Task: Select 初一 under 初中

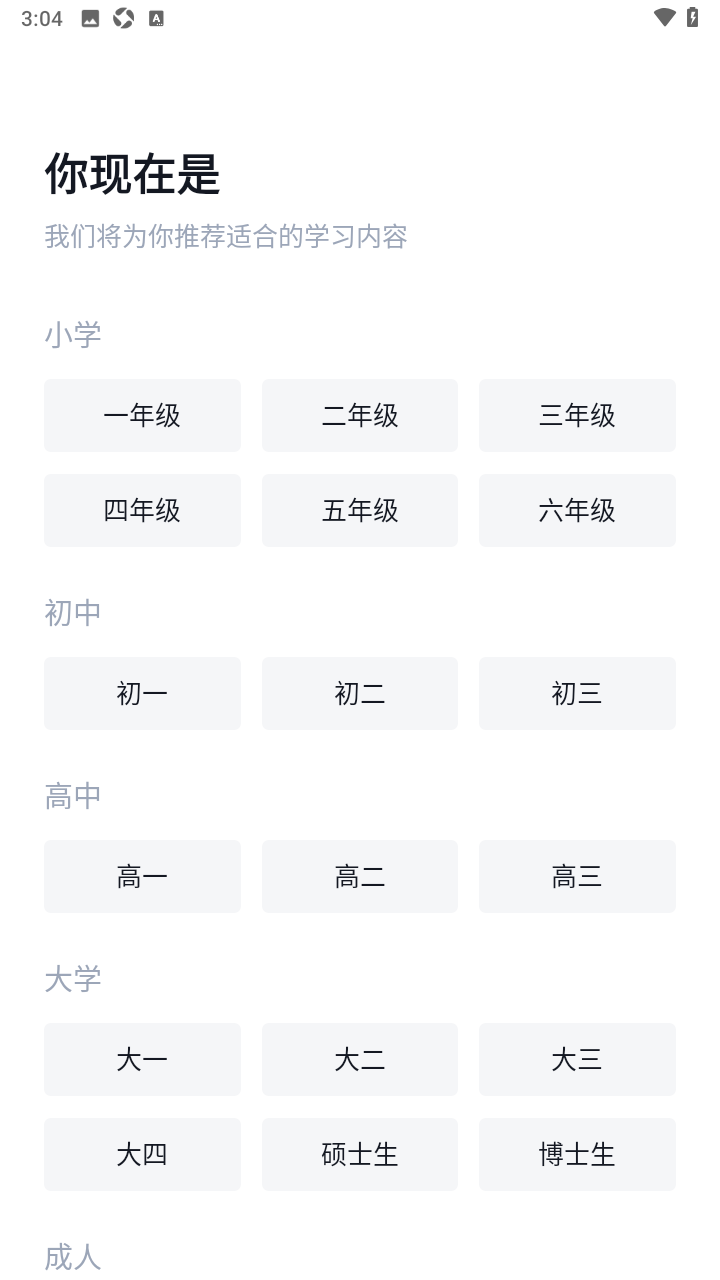Action: [x=142, y=693]
